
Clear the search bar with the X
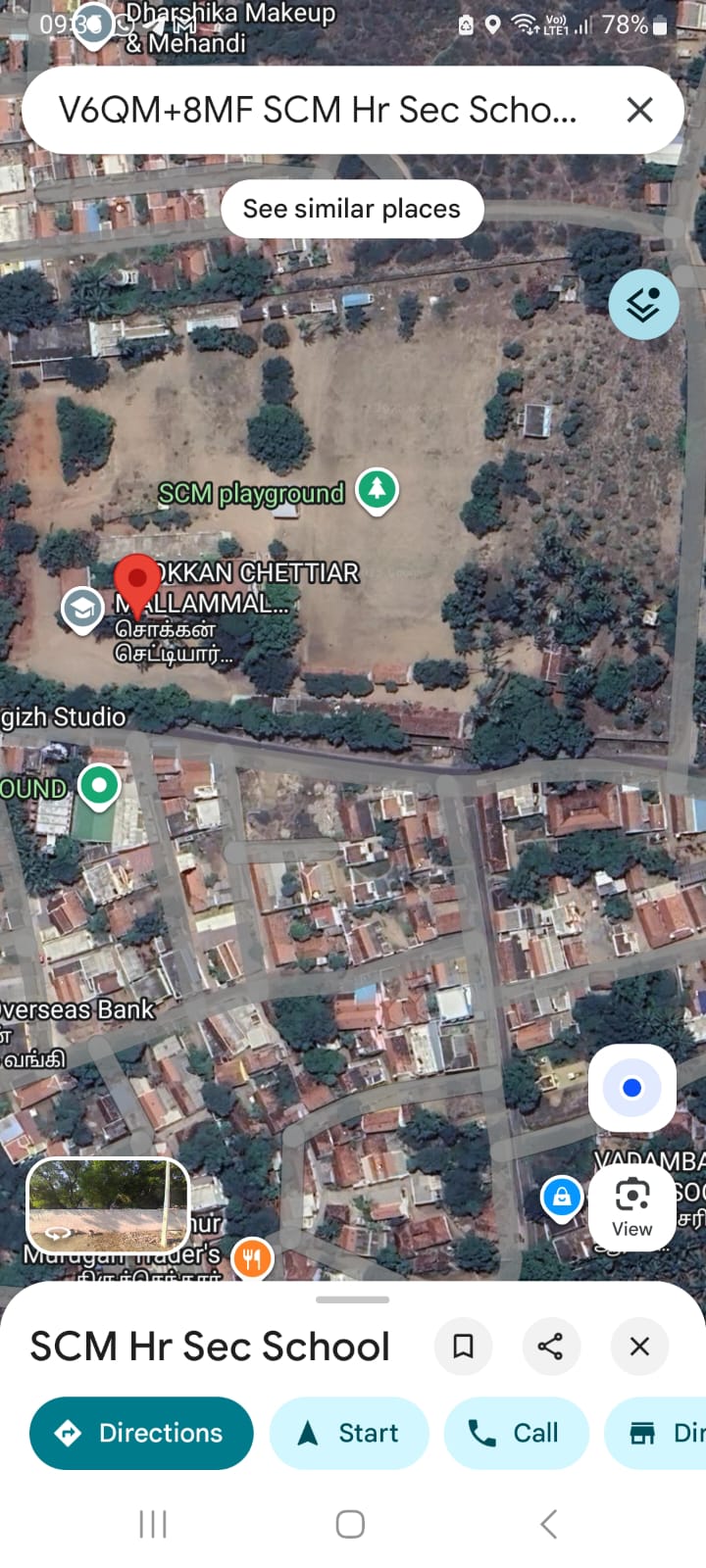pos(639,110)
